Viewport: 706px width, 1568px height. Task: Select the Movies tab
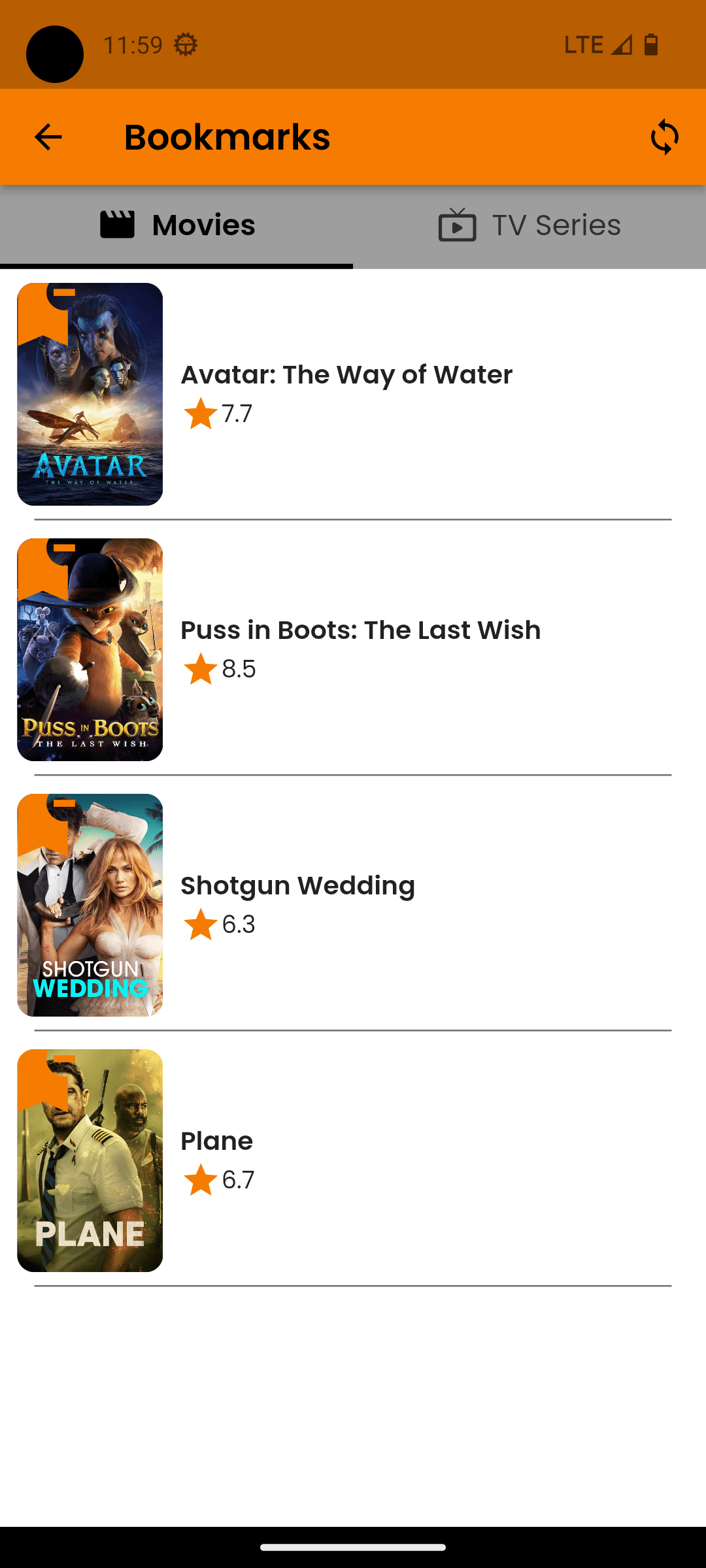[176, 226]
